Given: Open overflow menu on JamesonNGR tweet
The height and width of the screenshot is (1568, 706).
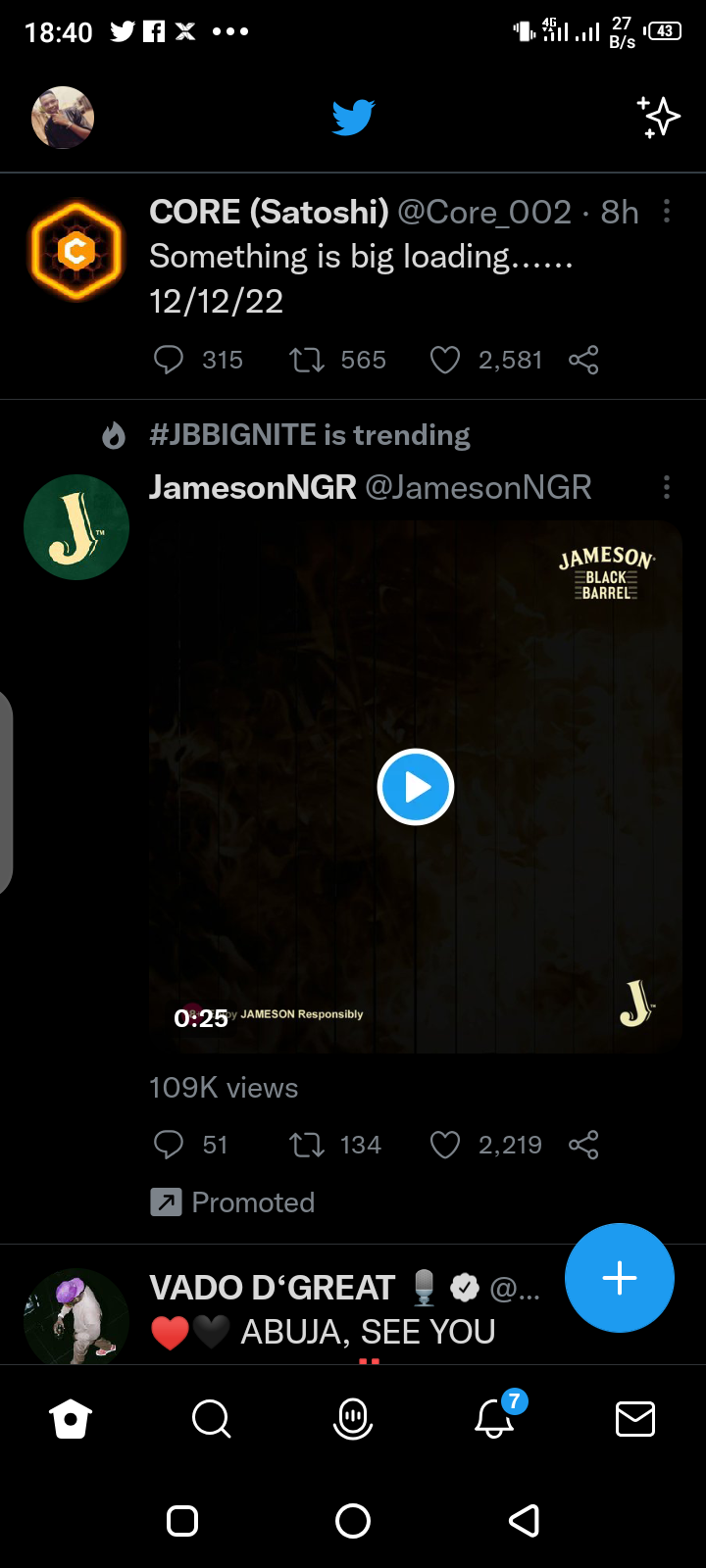Looking at the screenshot, I should [x=667, y=487].
